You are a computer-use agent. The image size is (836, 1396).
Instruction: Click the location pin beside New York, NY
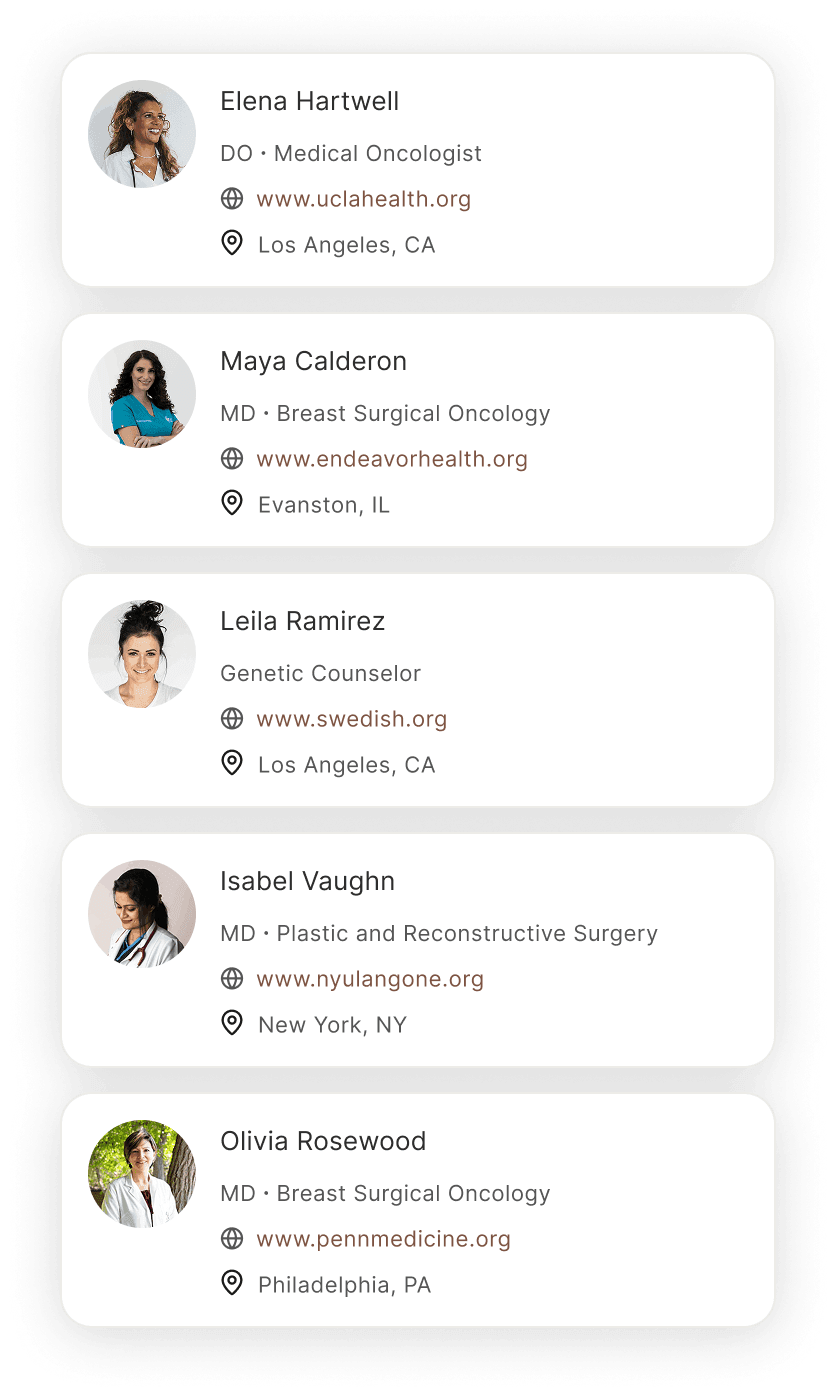tap(232, 1024)
